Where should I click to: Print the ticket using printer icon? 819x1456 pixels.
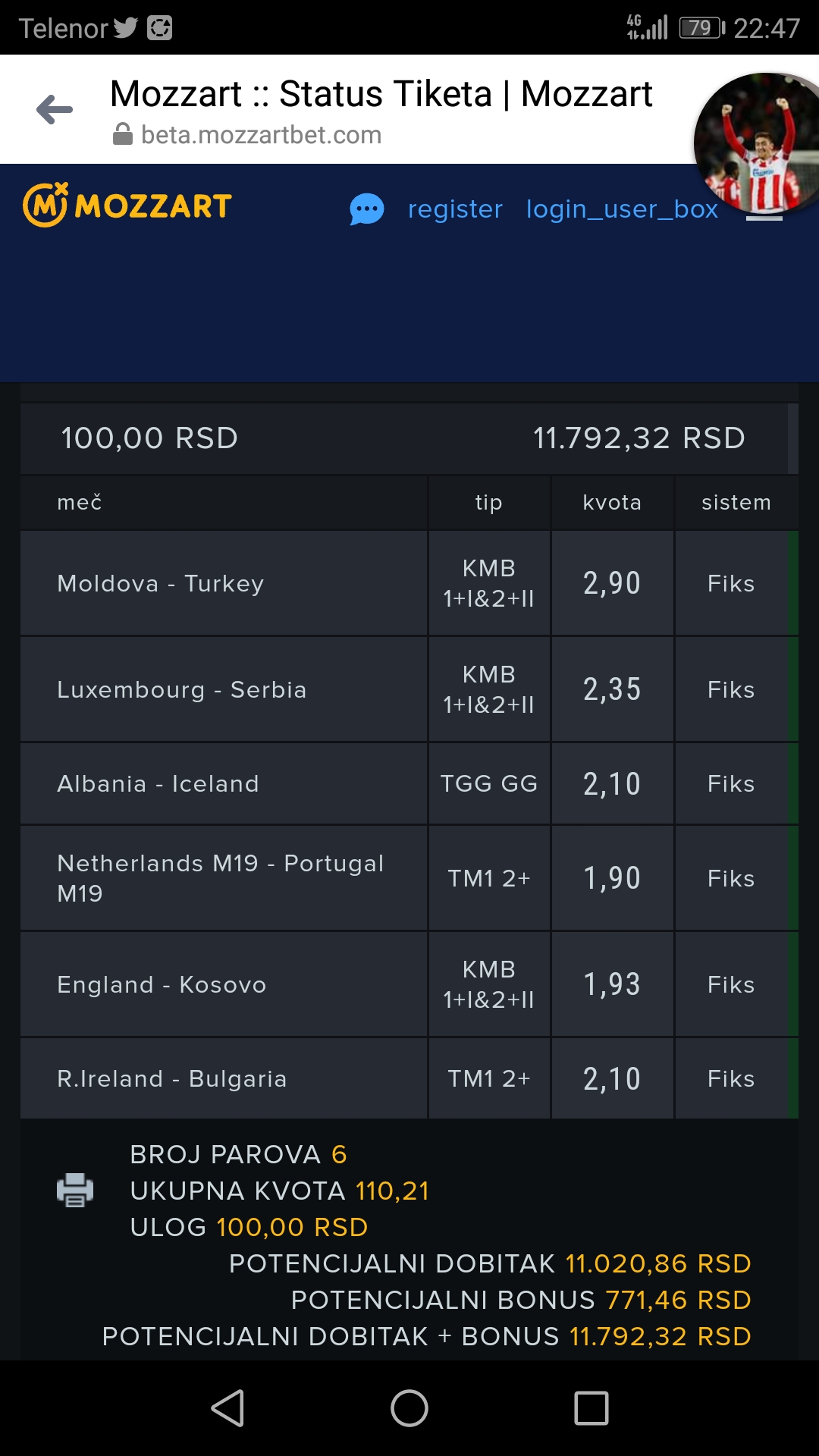(x=75, y=1190)
